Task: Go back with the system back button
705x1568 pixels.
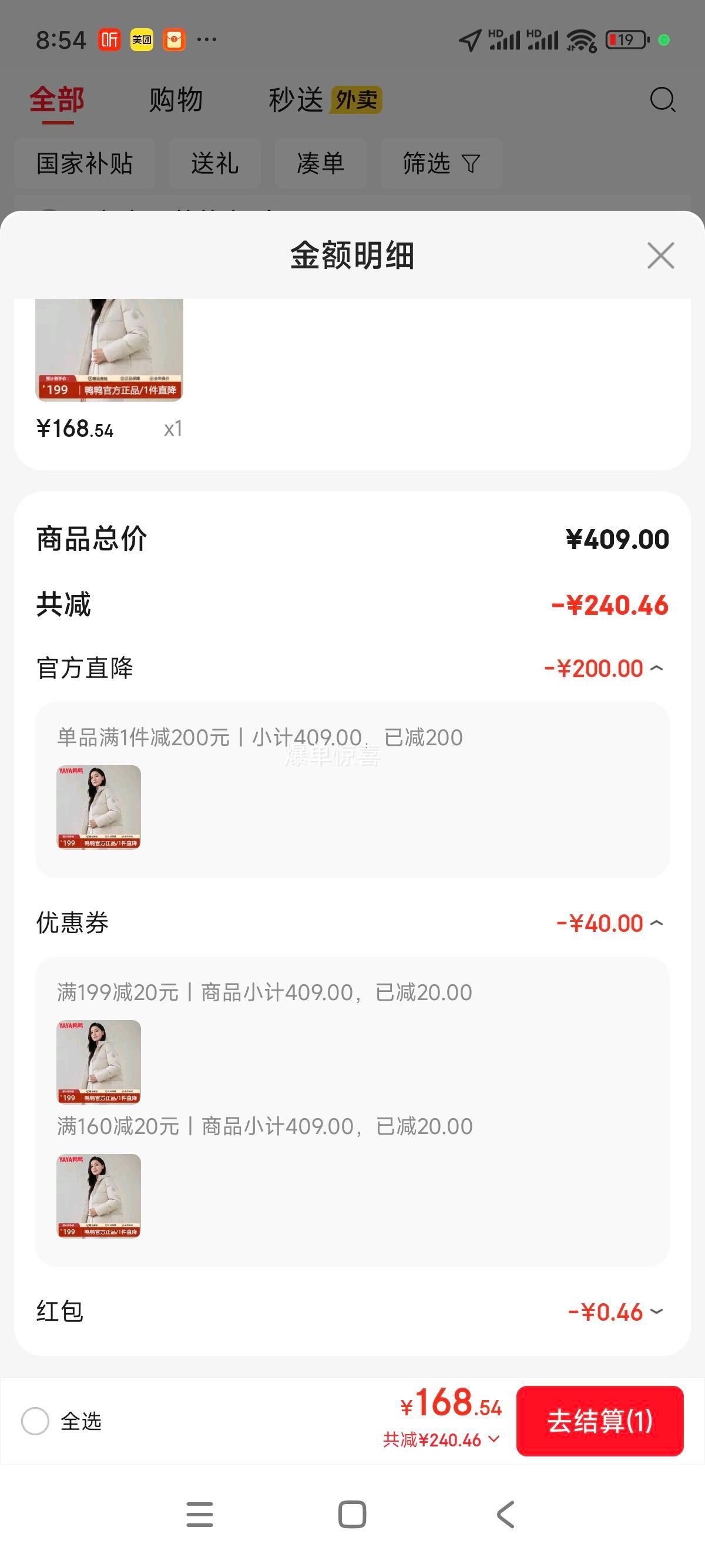Action: tap(505, 1515)
